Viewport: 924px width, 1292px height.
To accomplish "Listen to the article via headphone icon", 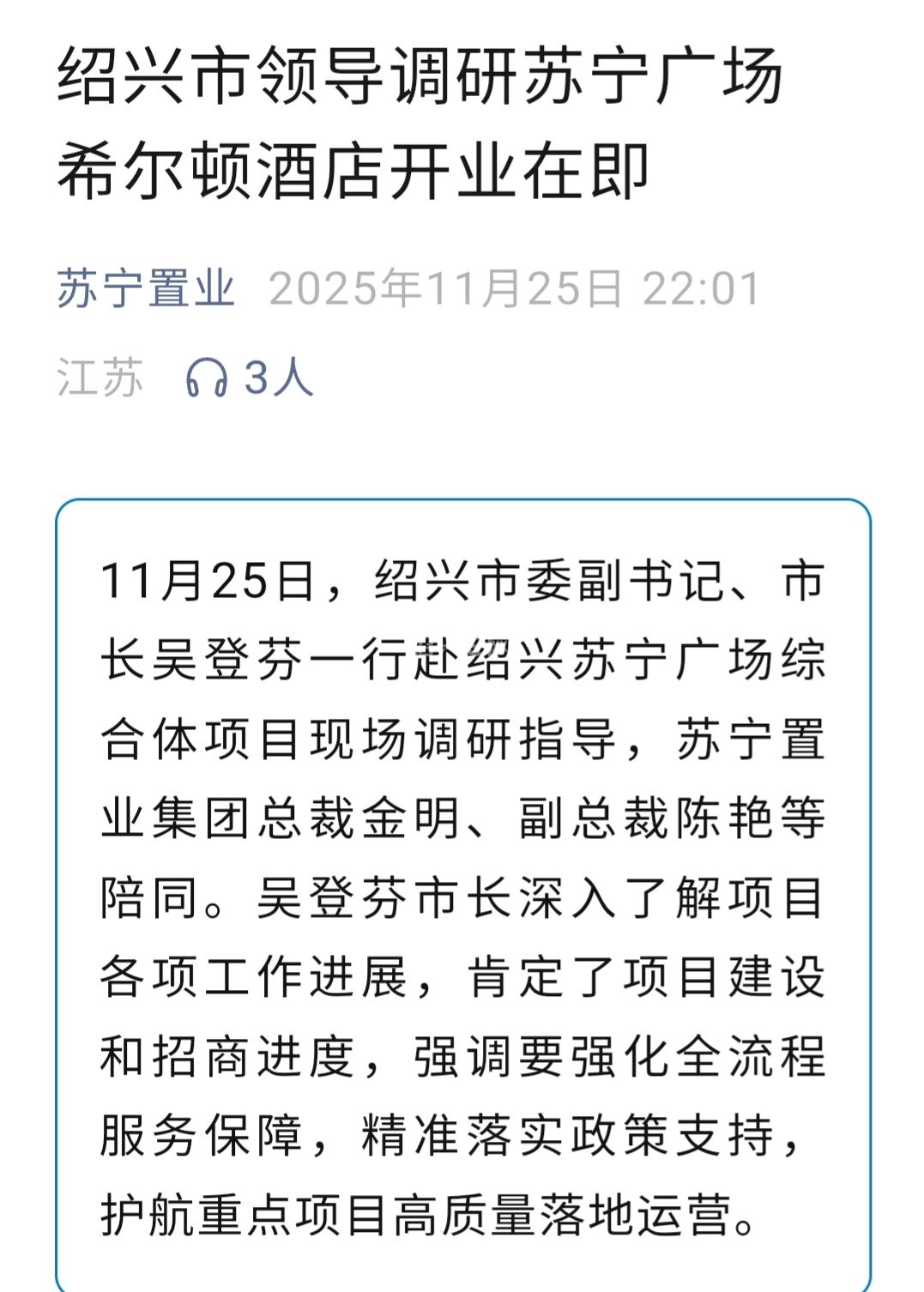I will pyautogui.click(x=207, y=378).
